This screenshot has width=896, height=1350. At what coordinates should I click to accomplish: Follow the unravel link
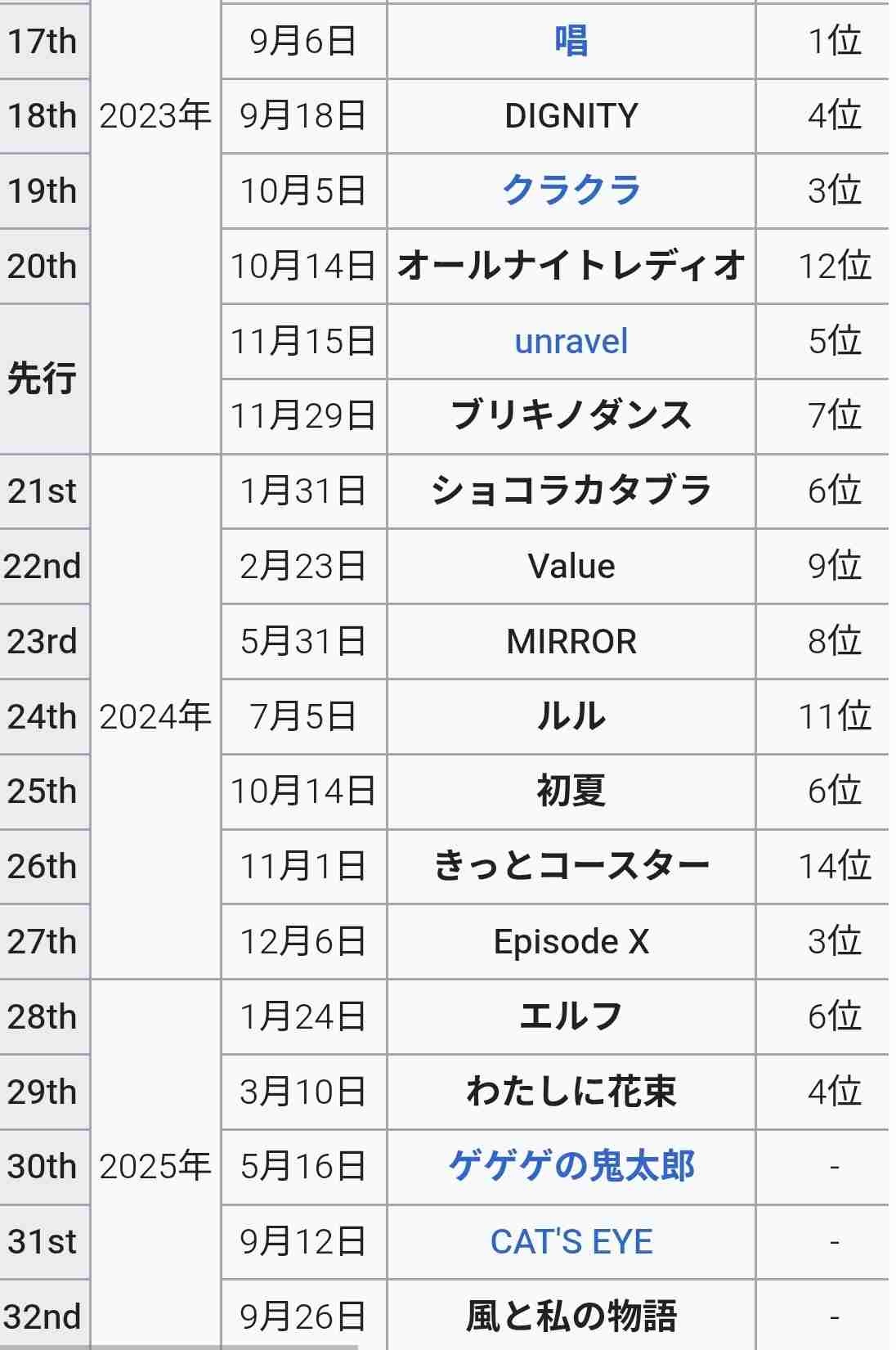[571, 341]
